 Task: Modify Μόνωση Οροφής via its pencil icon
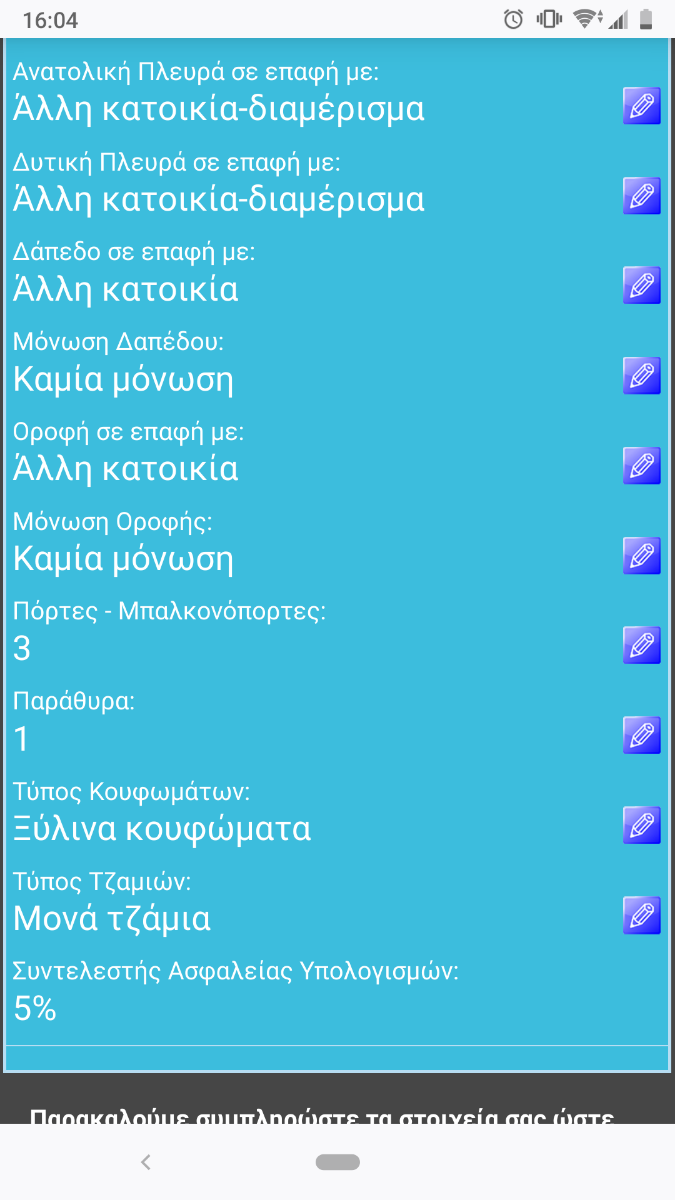coord(642,555)
